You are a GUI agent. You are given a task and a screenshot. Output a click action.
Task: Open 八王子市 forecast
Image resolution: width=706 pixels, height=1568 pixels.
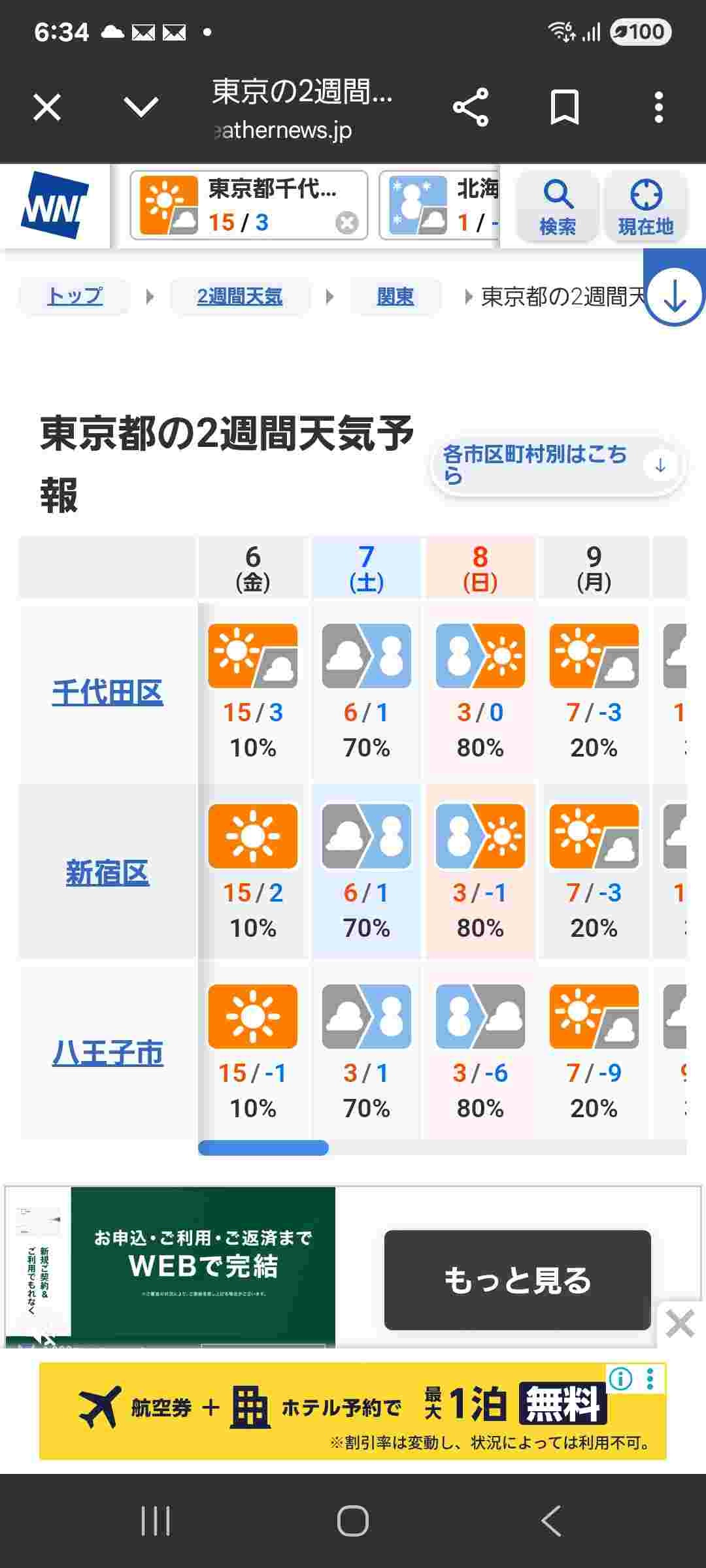pyautogui.click(x=107, y=1053)
